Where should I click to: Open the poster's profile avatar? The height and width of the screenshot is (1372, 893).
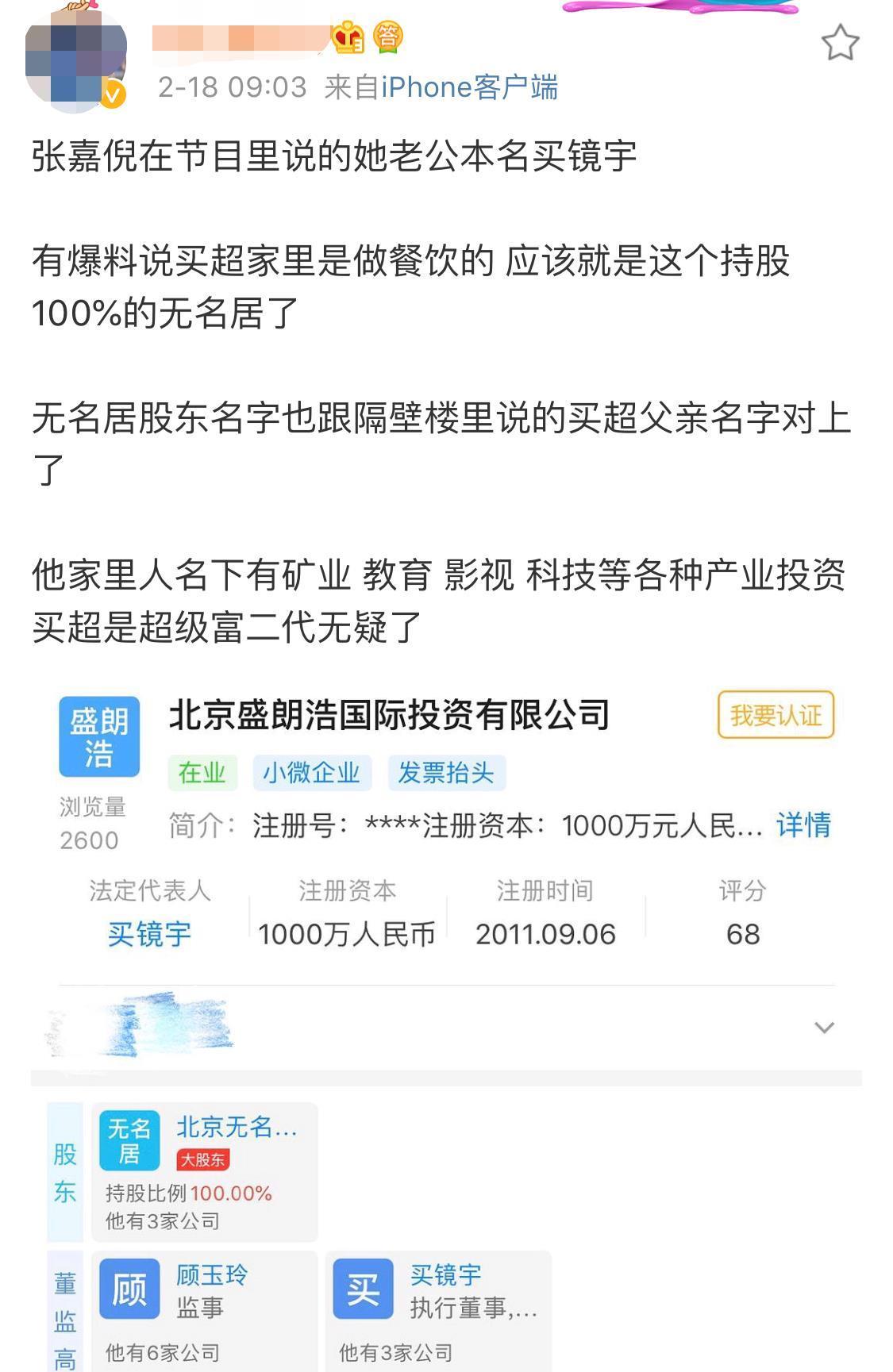click(x=76, y=60)
